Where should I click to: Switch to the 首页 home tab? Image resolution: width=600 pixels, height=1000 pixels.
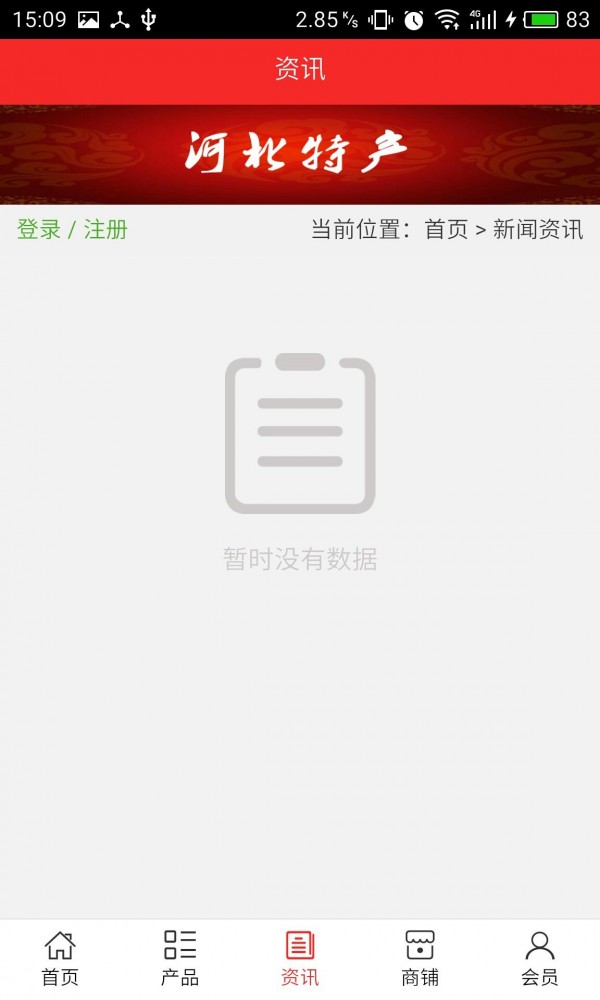coord(60,958)
